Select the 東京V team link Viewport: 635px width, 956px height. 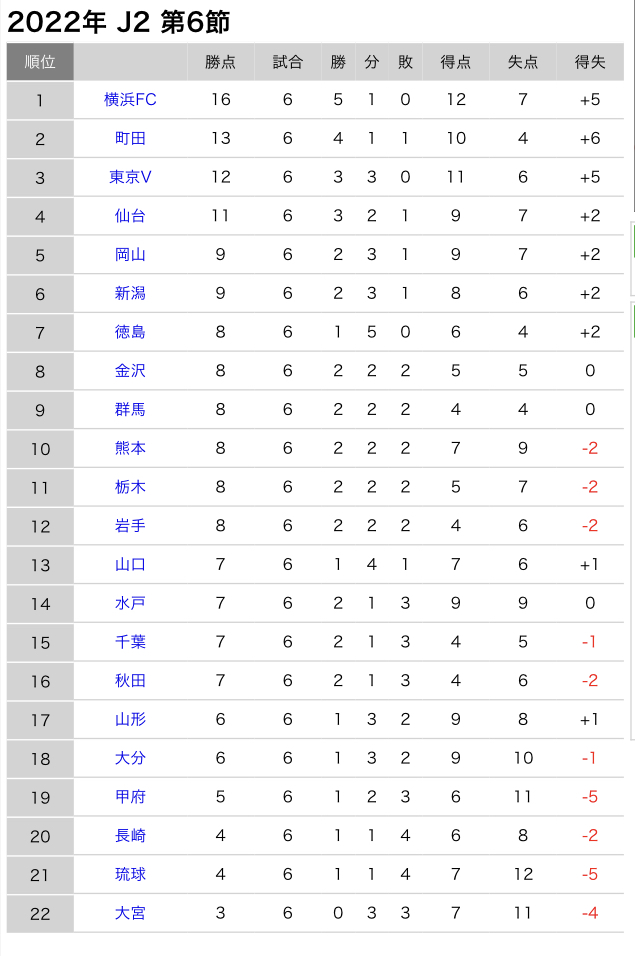[130, 177]
